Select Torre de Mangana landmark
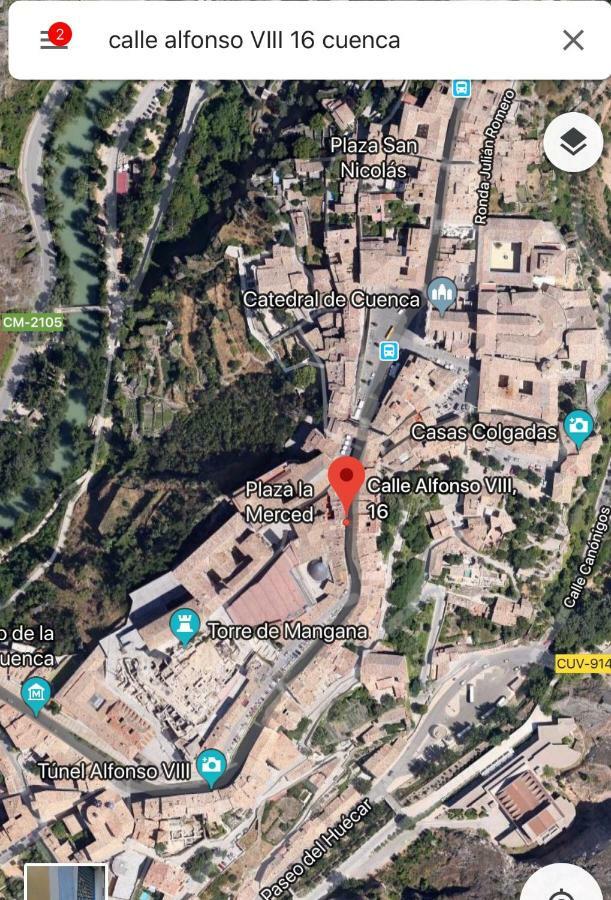Screen dimensions: 611x900 pyautogui.click(x=184, y=626)
